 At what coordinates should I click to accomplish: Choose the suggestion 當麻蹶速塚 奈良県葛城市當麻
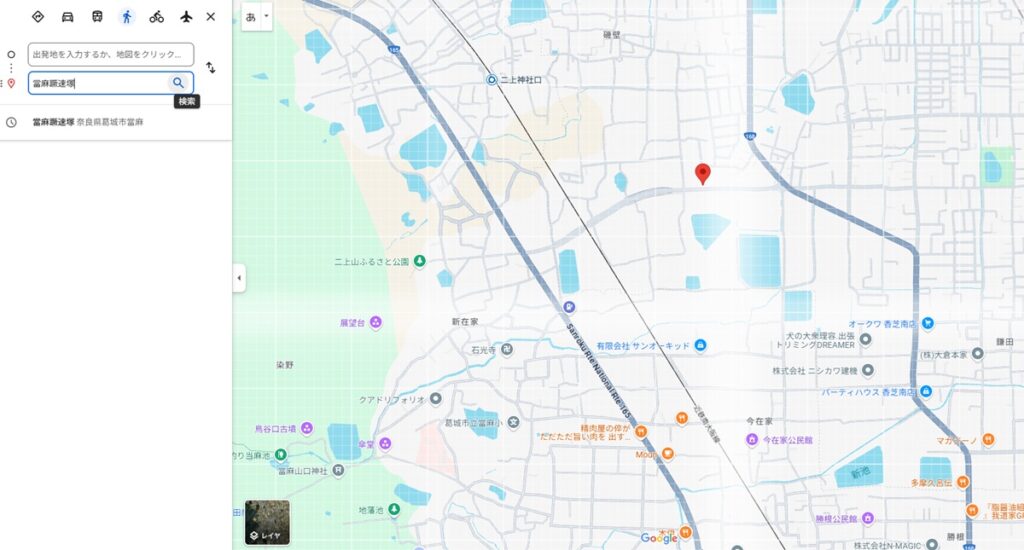[88, 122]
